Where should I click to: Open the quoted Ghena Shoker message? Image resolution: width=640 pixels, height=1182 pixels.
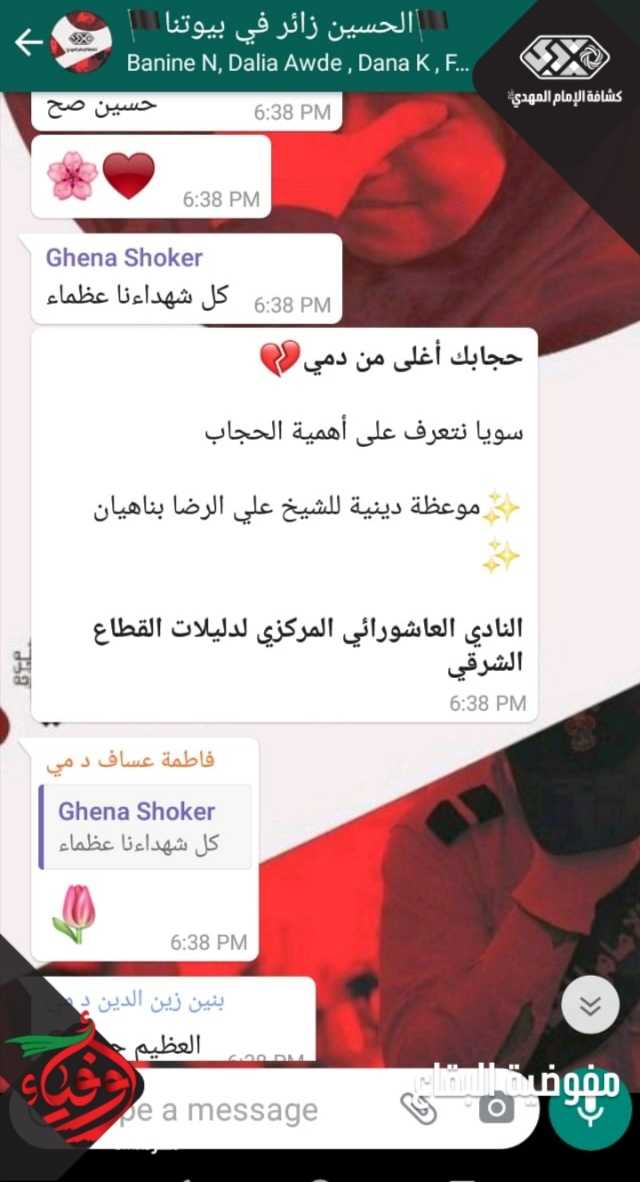point(145,826)
